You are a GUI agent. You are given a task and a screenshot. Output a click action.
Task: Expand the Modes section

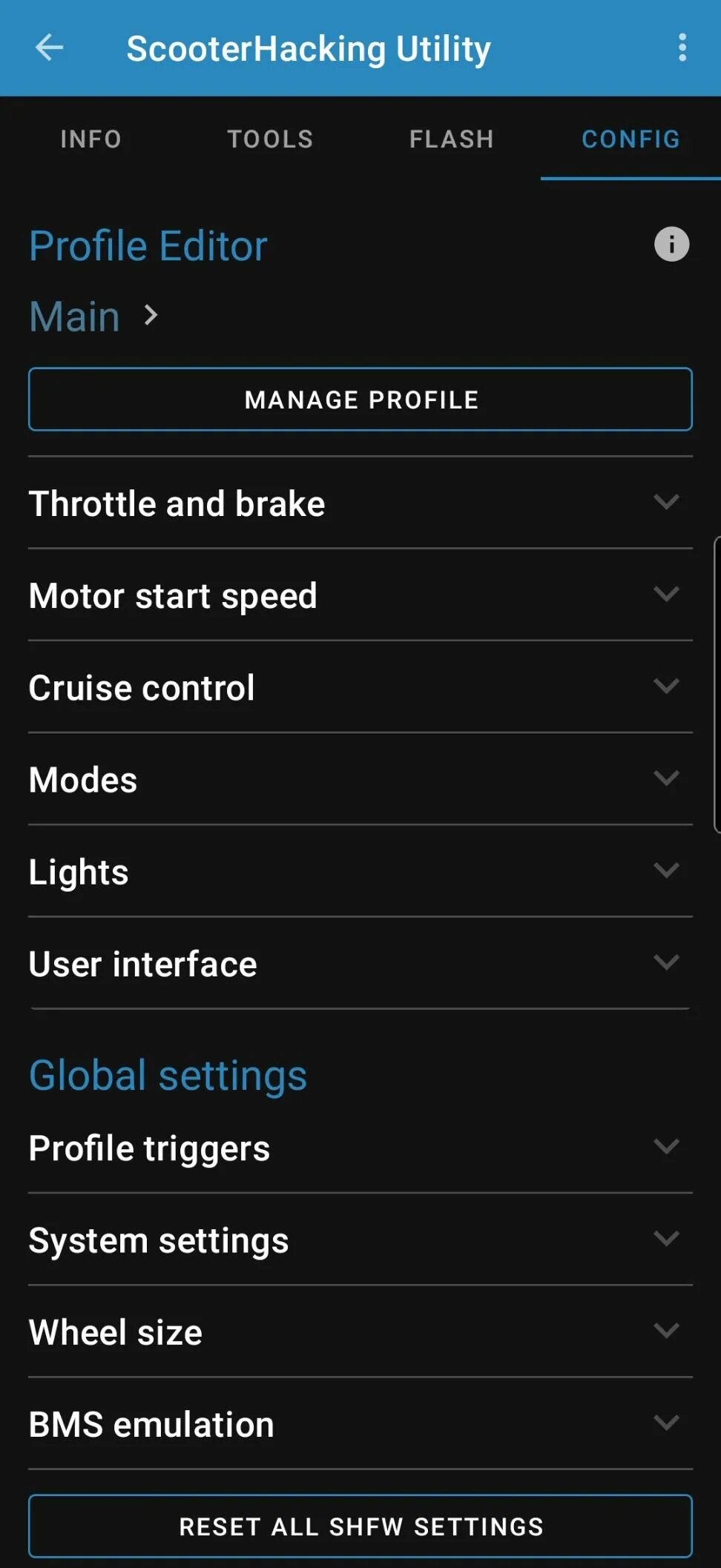360,779
